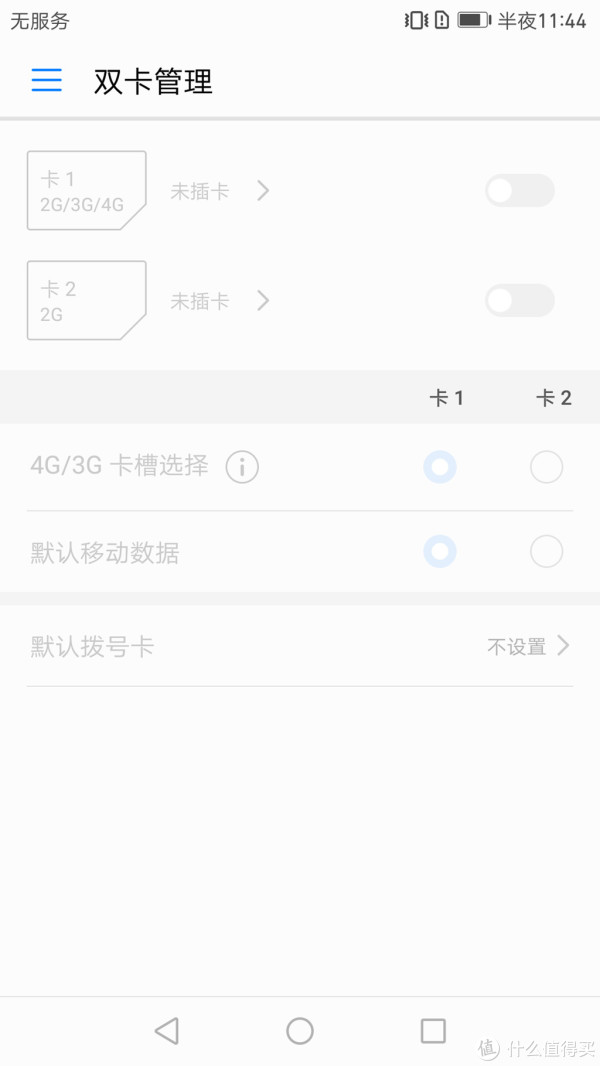This screenshot has height=1066, width=600.
Task: Open 卡 2 未插卡 details
Action: click(x=220, y=300)
